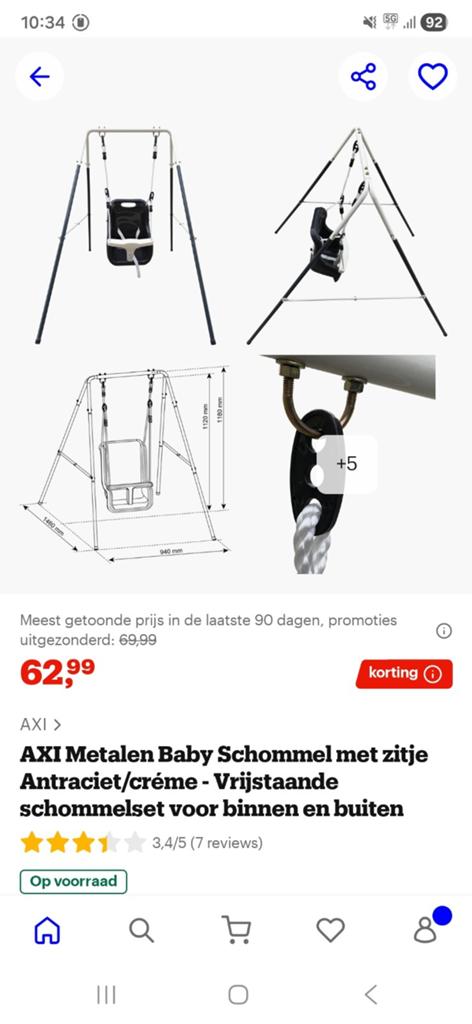This screenshot has width=472, height=1024.
Task: Open system recent apps
Action: point(106,995)
